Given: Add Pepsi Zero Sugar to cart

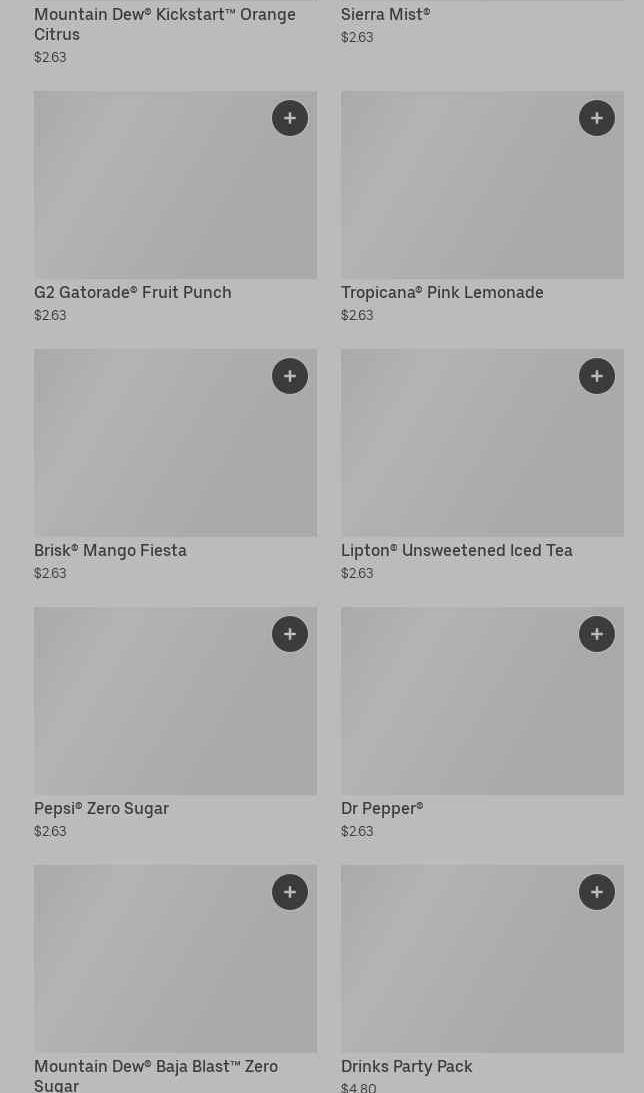Looking at the screenshot, I should [x=290, y=634].
